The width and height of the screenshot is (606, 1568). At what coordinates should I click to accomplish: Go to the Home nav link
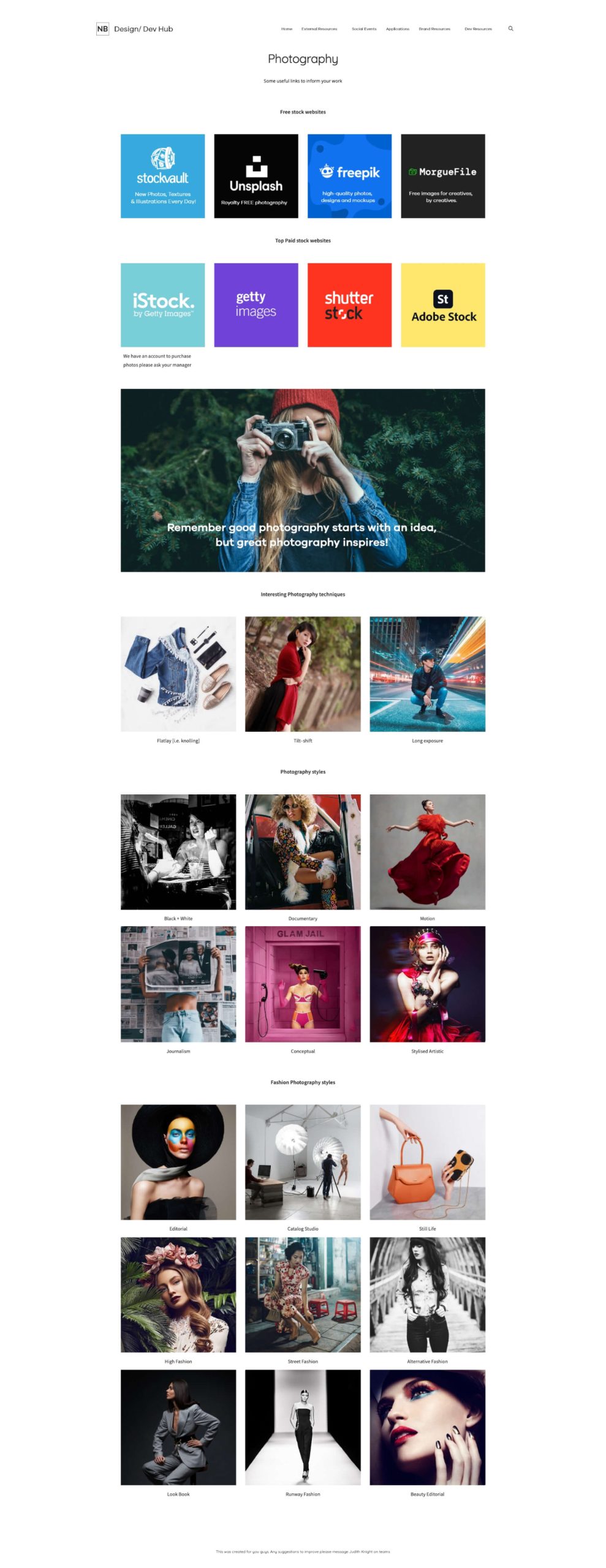(x=286, y=29)
